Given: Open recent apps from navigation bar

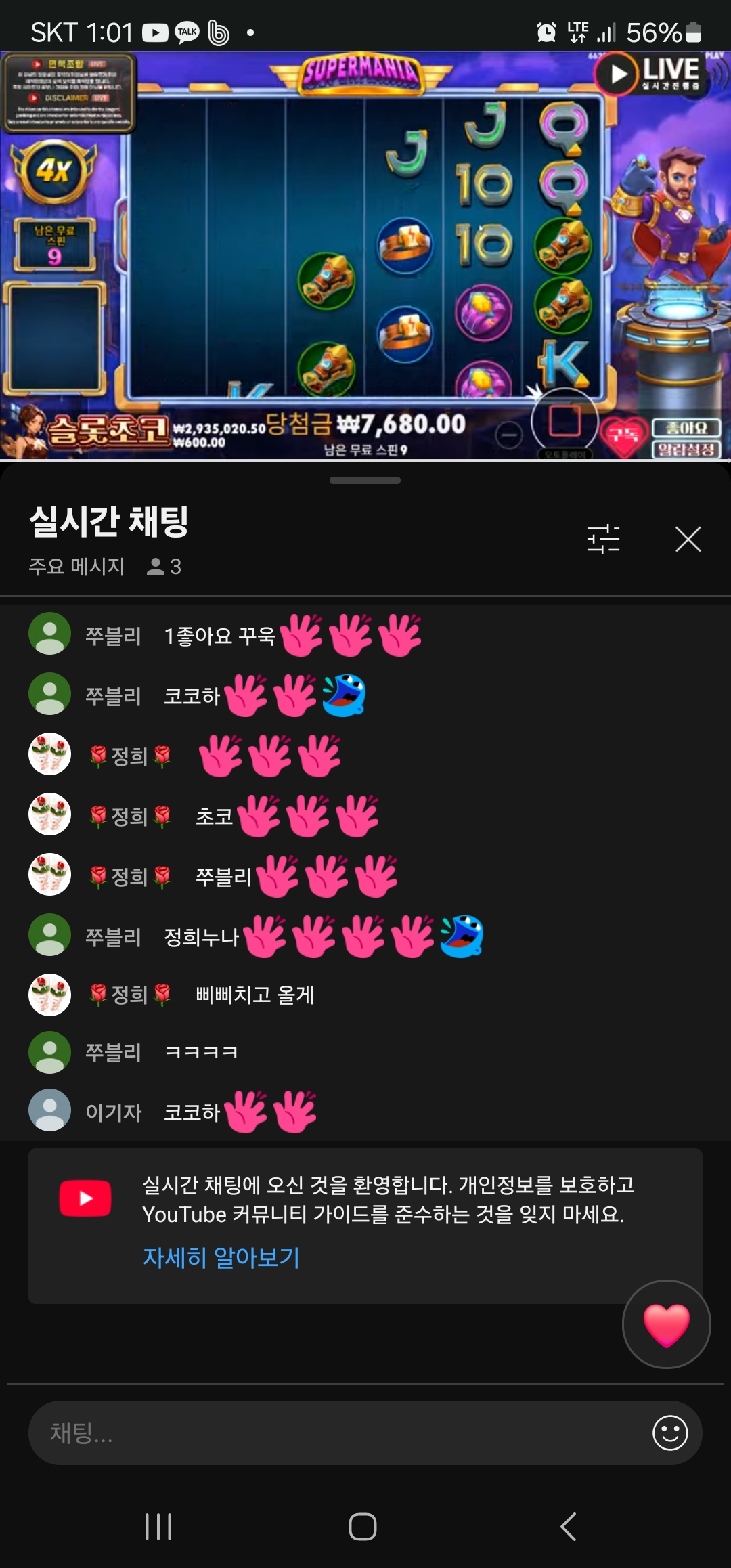Looking at the screenshot, I should [158, 1527].
